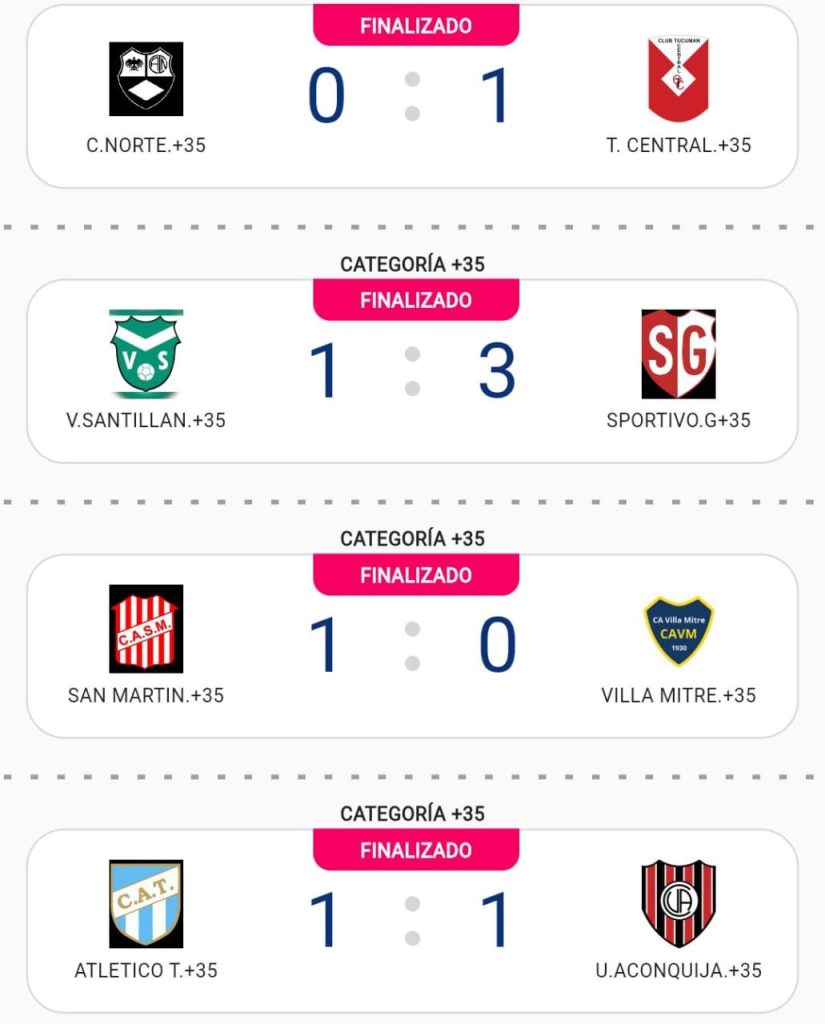825x1024 pixels.
Task: Open the C.Norte vs T. Central match
Action: tap(412, 98)
